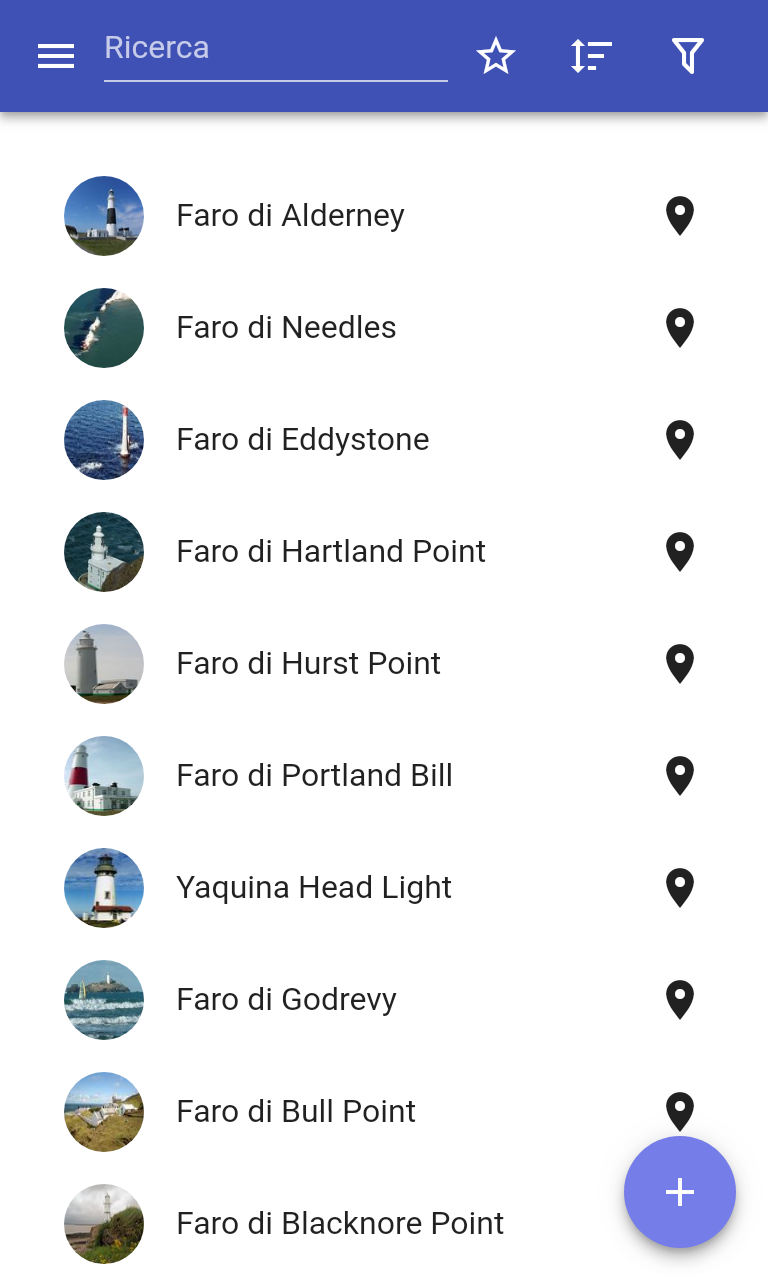Open Faro di Hurst Point details
The image size is (768, 1280).
308,664
